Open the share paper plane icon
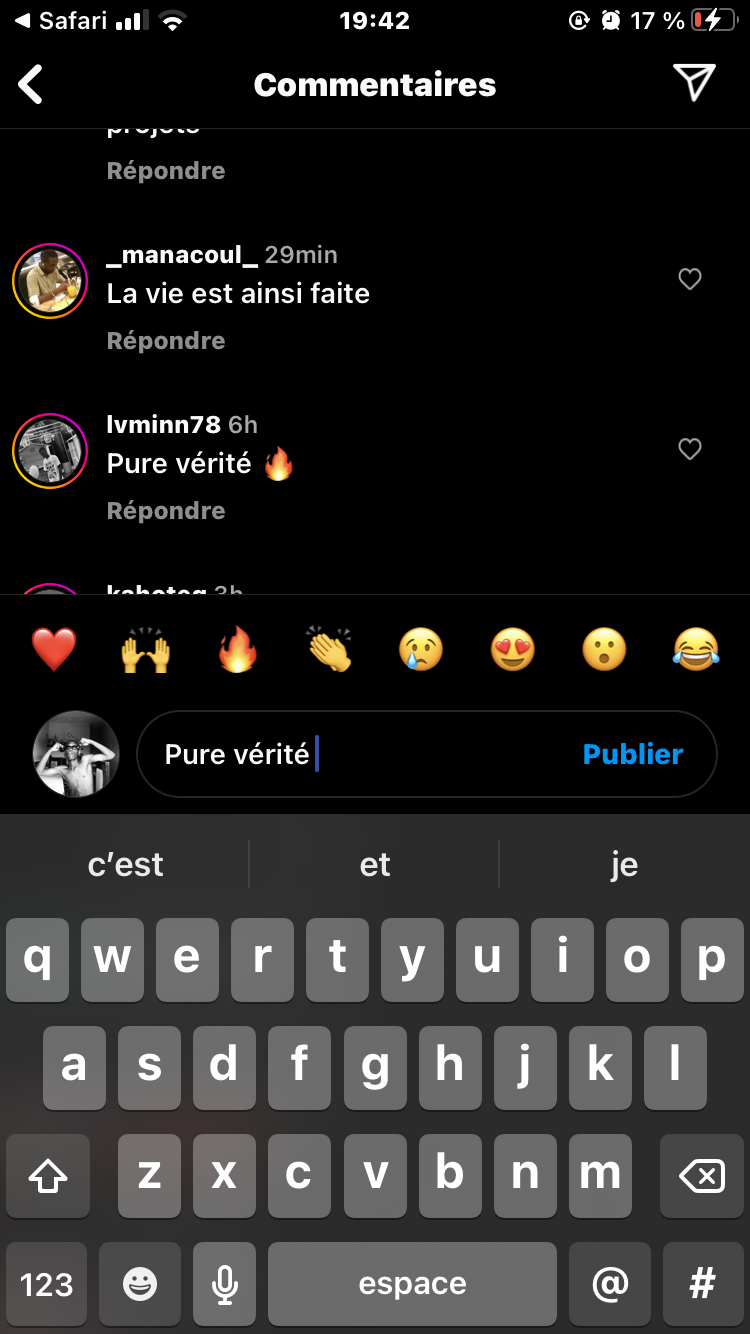This screenshot has width=750, height=1334. tap(693, 83)
